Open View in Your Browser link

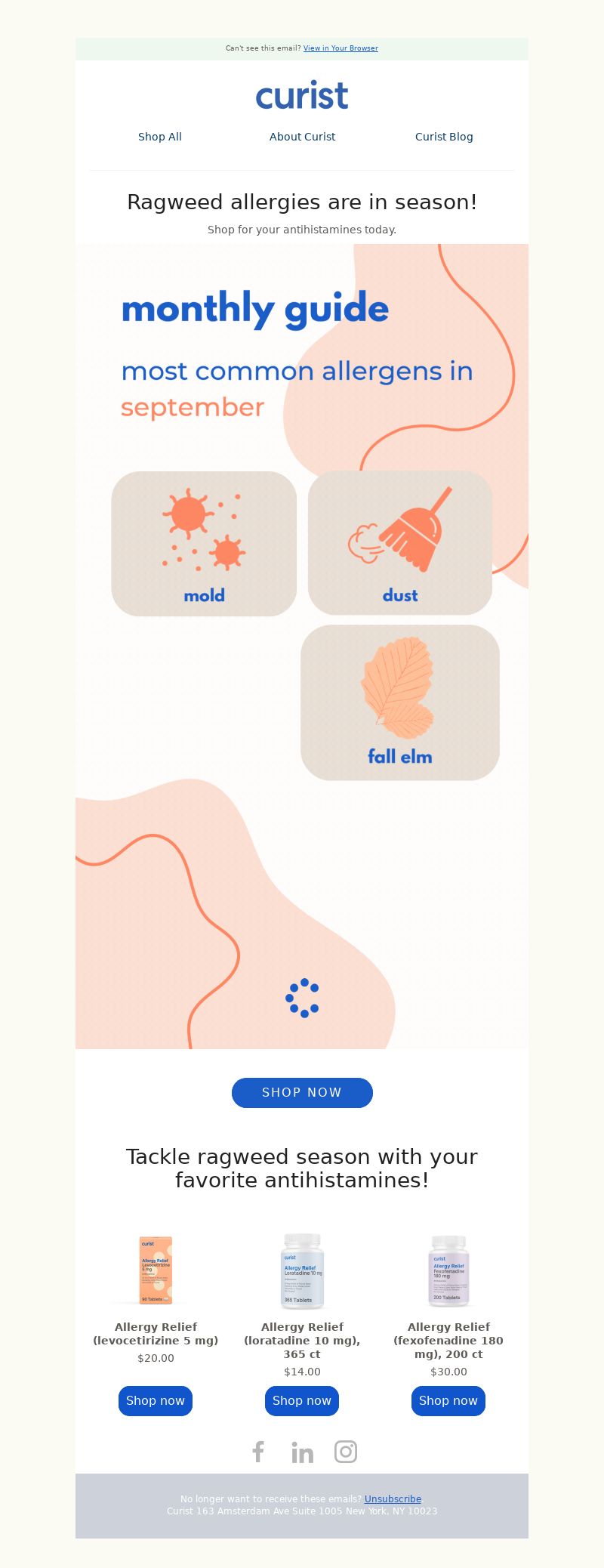341,48
